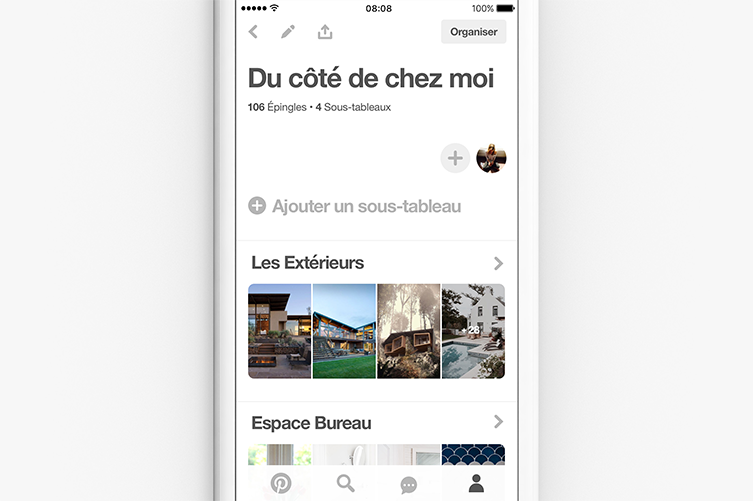Open the collaborator's profile avatar
Image resolution: width=753 pixels, height=501 pixels.
[491, 158]
